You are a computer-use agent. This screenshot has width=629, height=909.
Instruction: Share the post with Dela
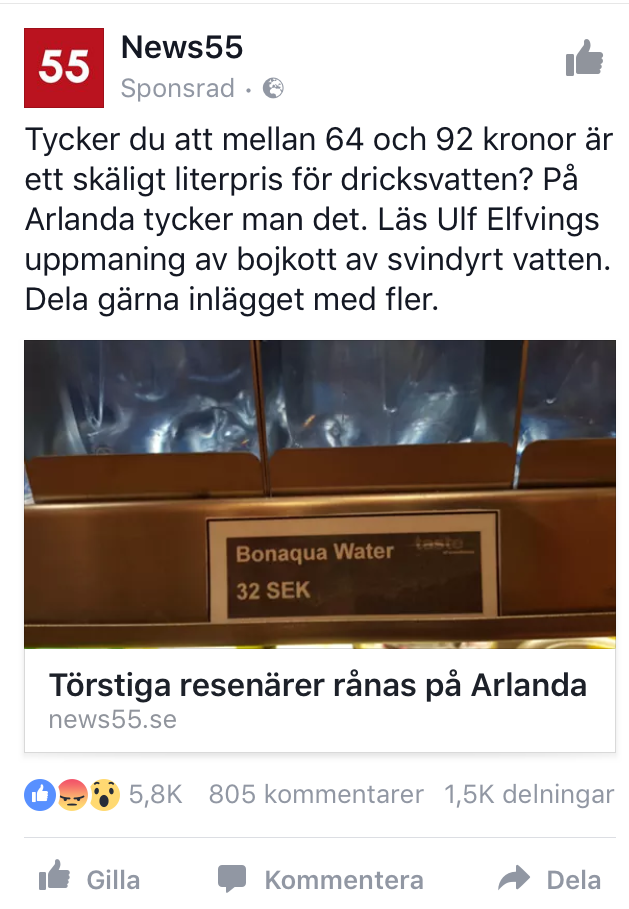click(x=550, y=879)
